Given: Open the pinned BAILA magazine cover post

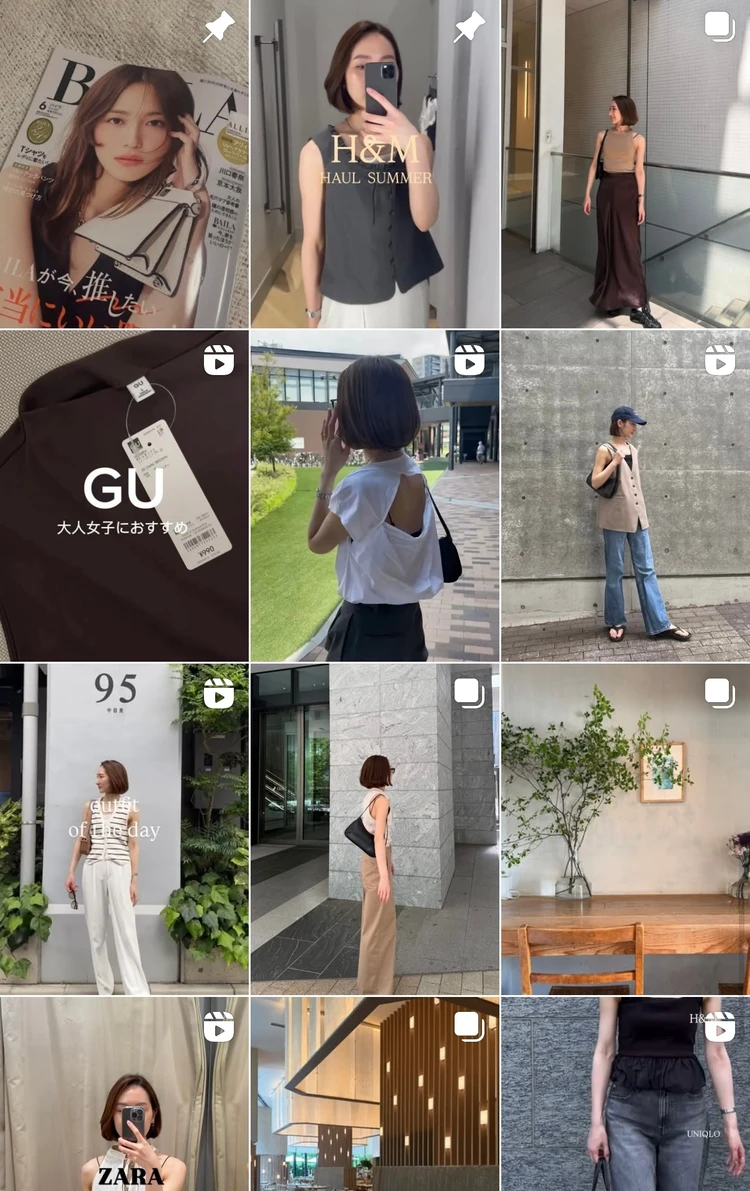Looking at the screenshot, I should [x=124, y=164].
